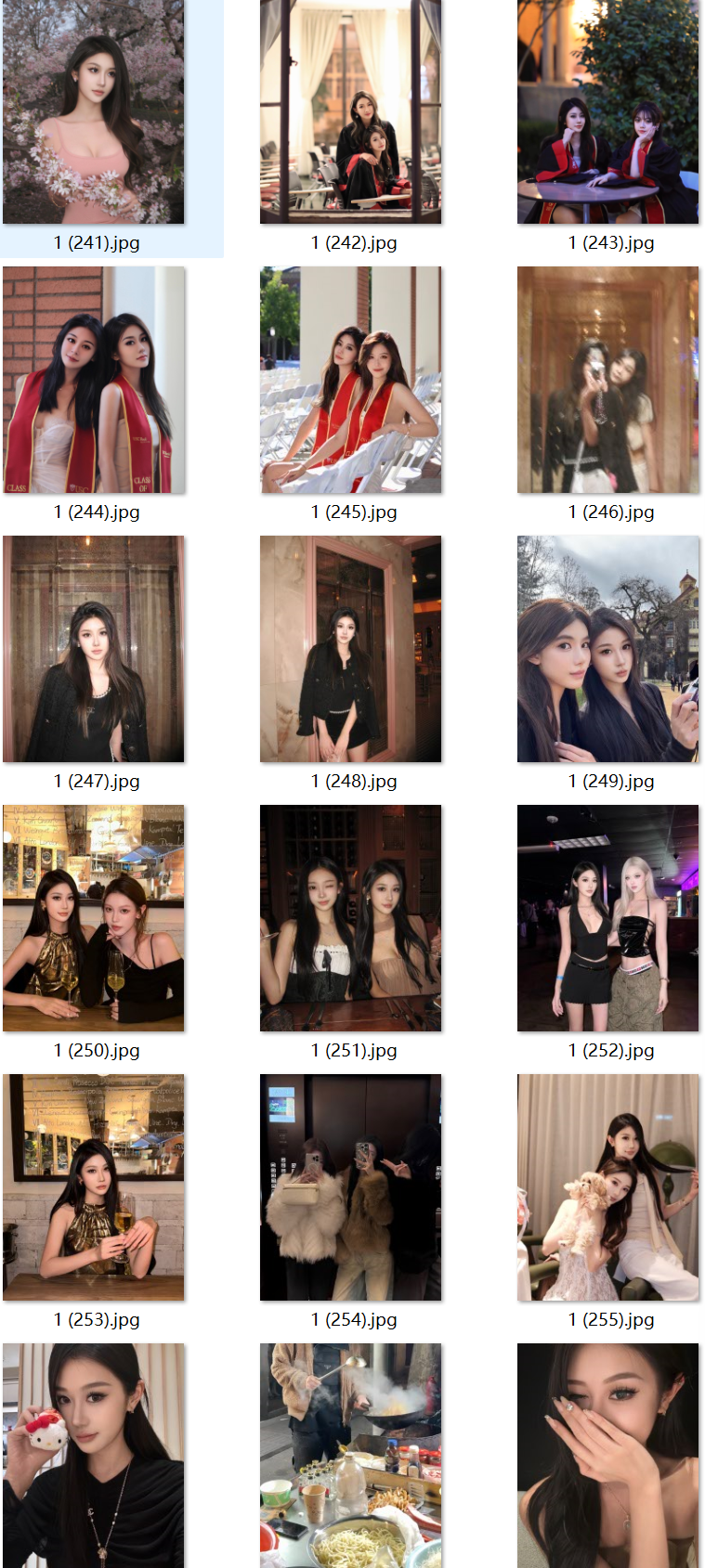705x1568 pixels.
Task: Open the photo 1 (253).jpg
Action: click(93, 1187)
